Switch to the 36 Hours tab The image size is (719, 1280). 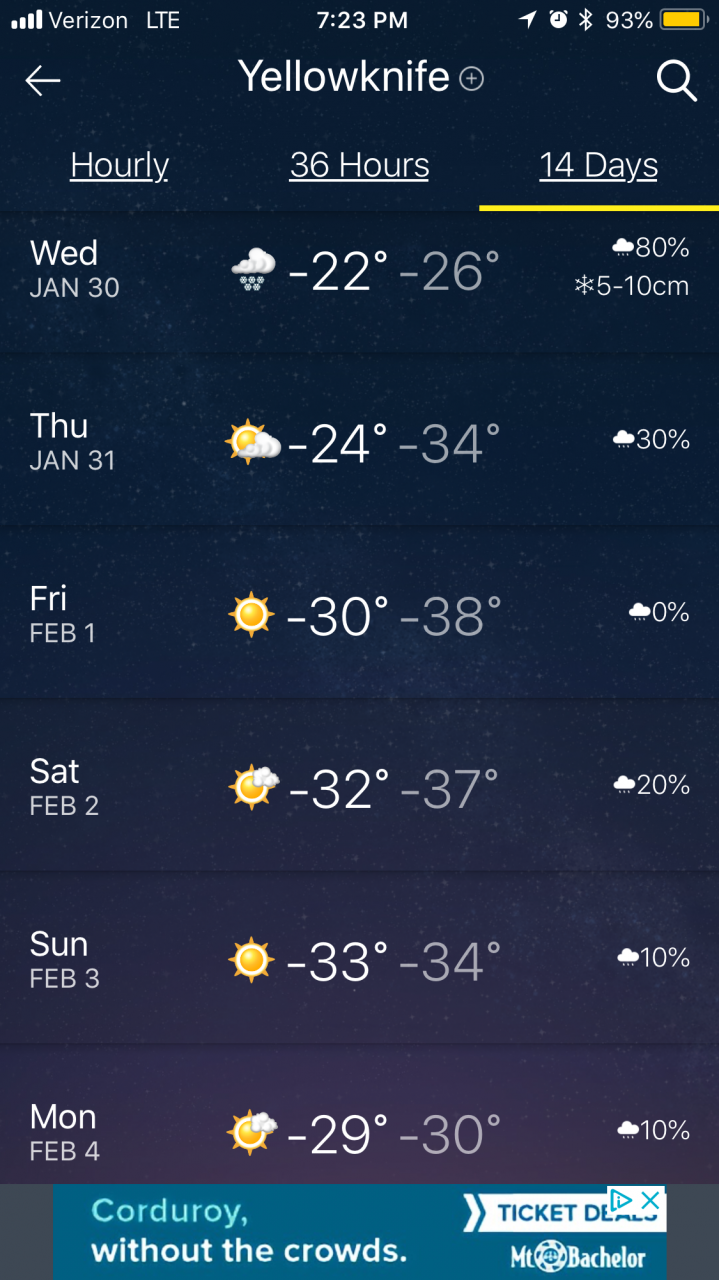coord(359,166)
